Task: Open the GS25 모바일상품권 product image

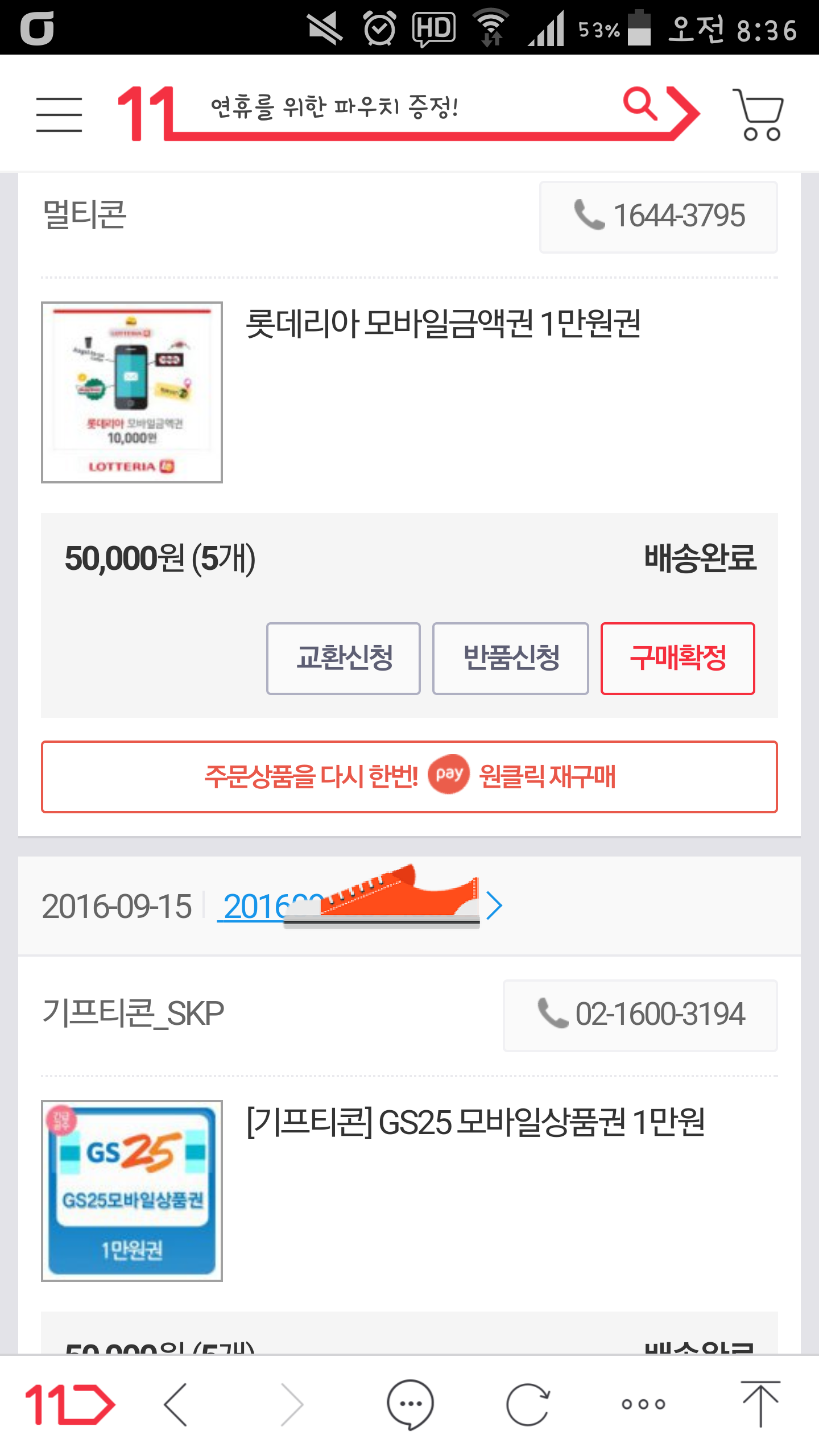Action: pyautogui.click(x=132, y=1190)
